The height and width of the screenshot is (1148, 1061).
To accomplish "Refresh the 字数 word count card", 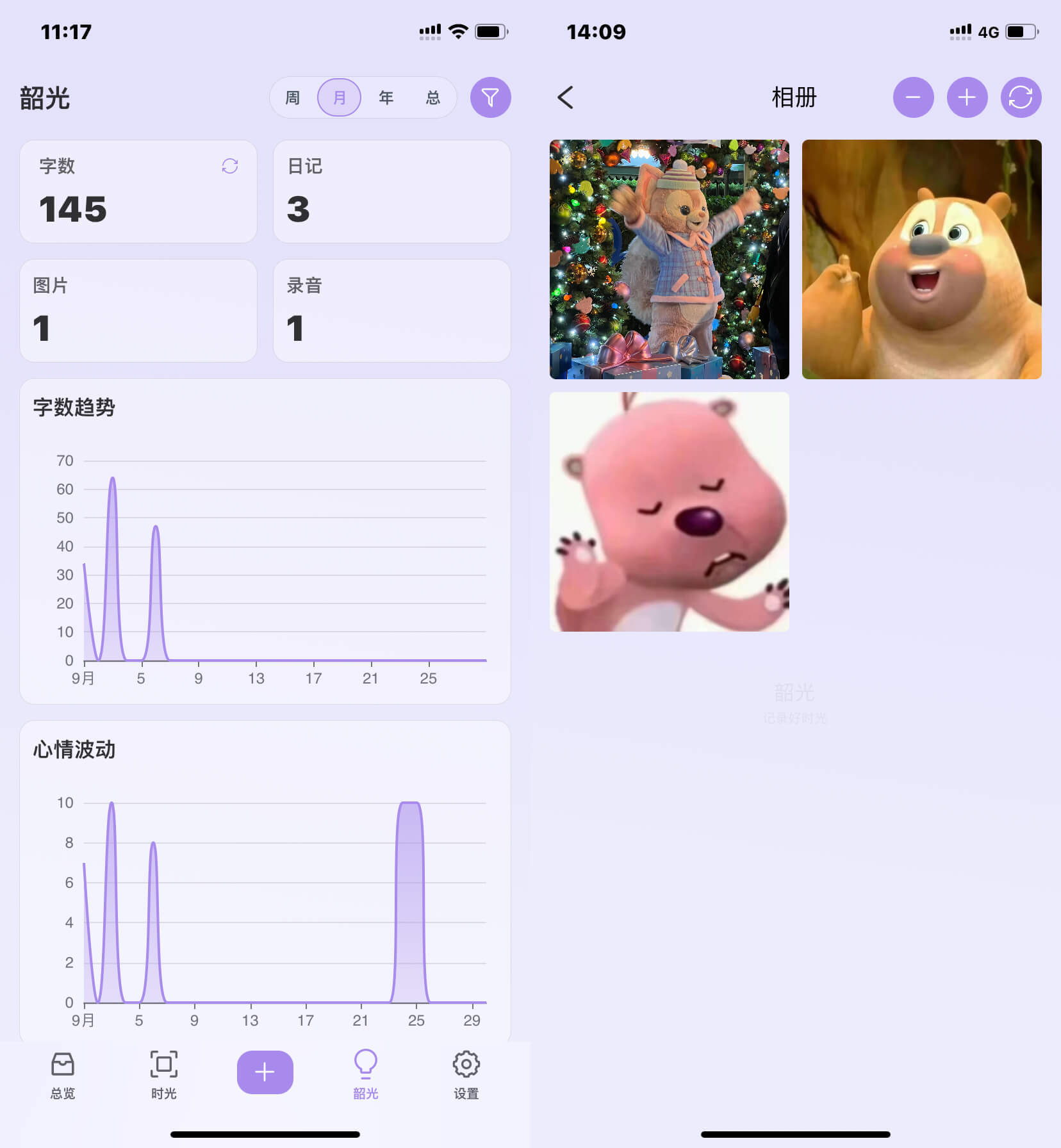I will tap(230, 166).
